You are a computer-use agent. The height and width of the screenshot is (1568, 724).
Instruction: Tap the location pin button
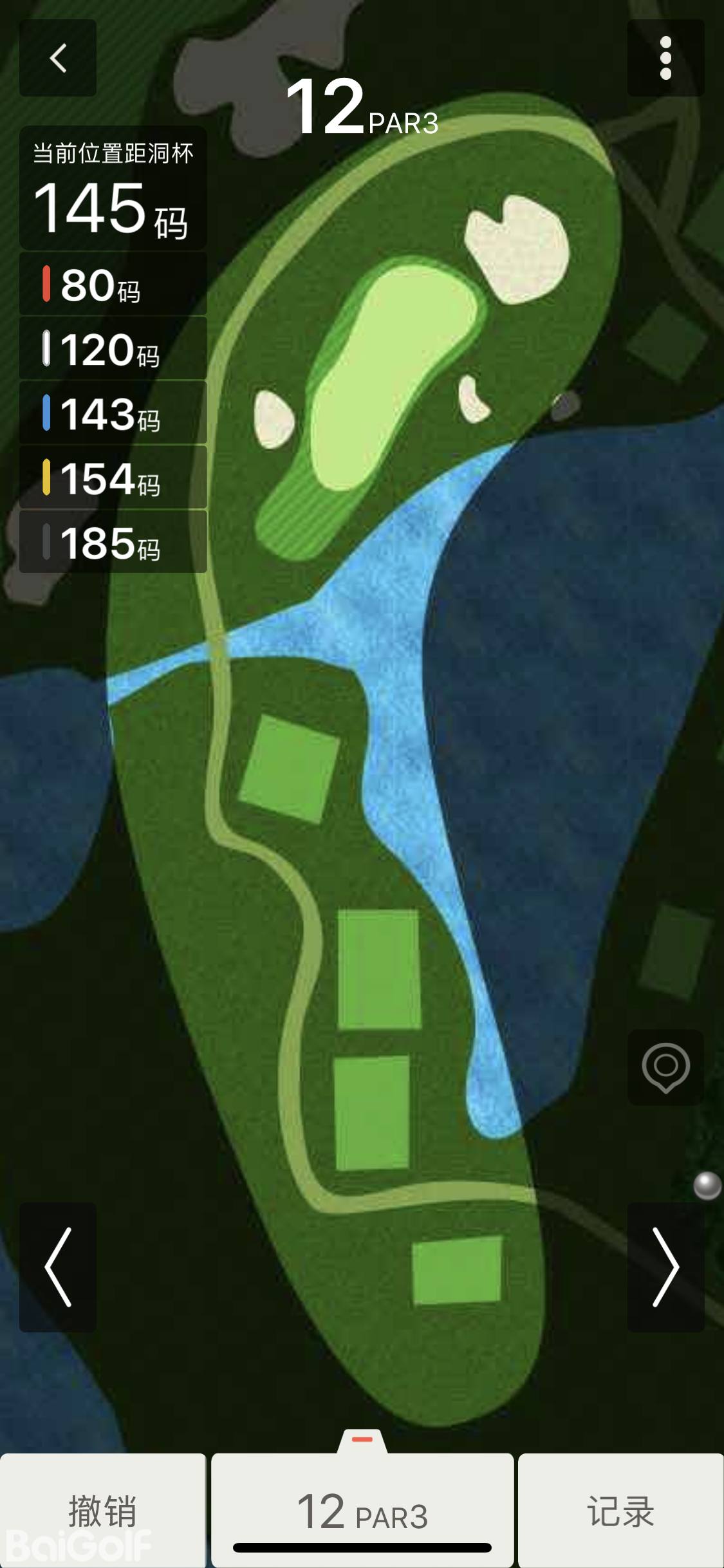(665, 1067)
